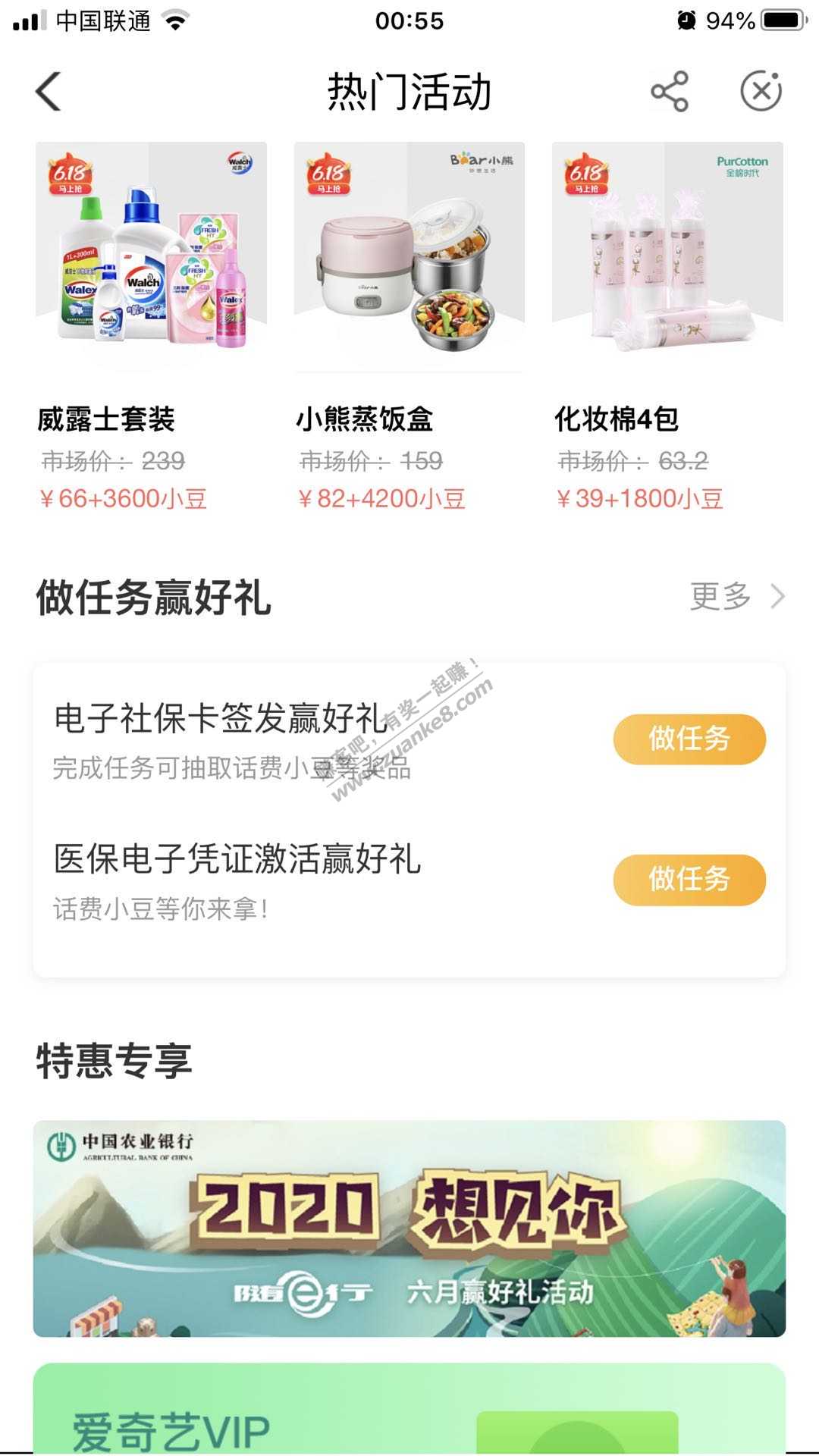
Task: Start the 医保电子凭证激活赢好礼 task
Action: (689, 880)
